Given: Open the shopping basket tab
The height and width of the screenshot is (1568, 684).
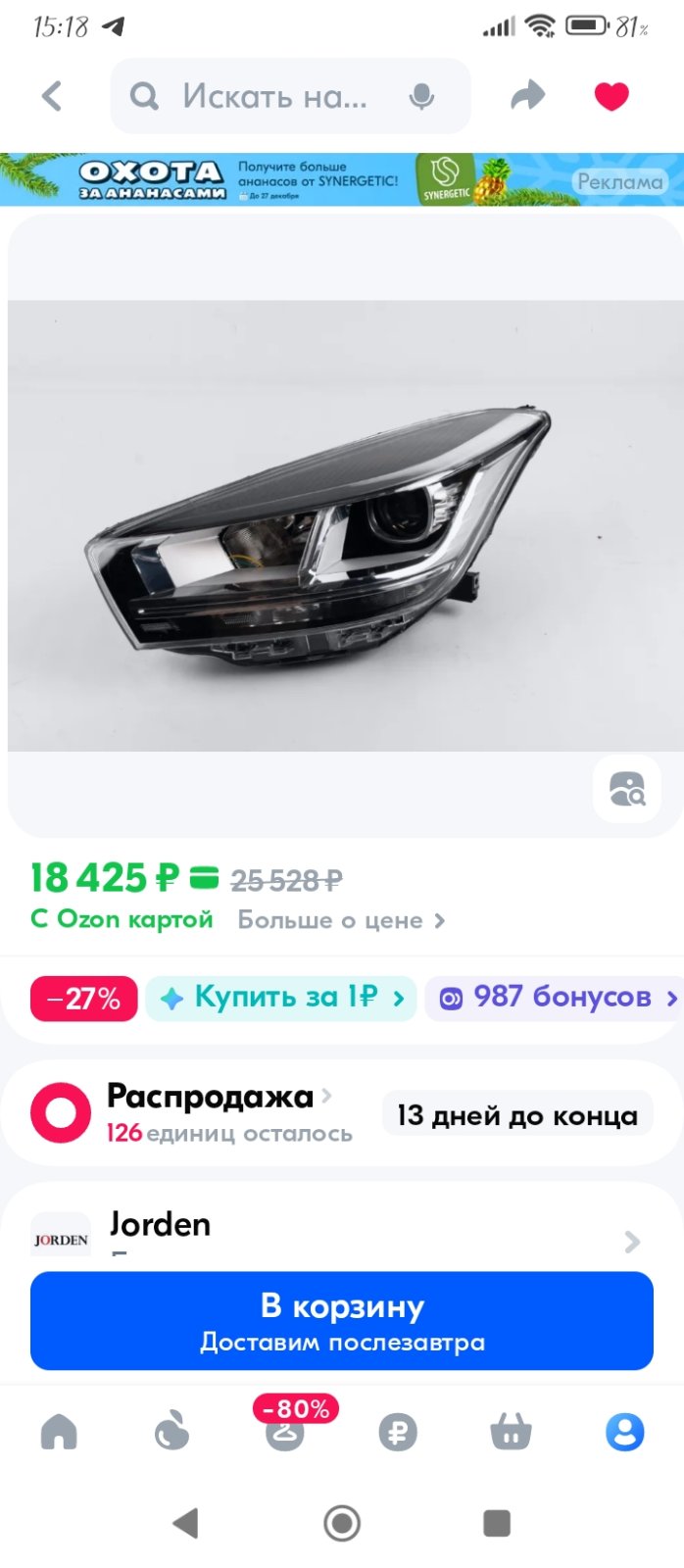Looking at the screenshot, I should click(x=511, y=1432).
